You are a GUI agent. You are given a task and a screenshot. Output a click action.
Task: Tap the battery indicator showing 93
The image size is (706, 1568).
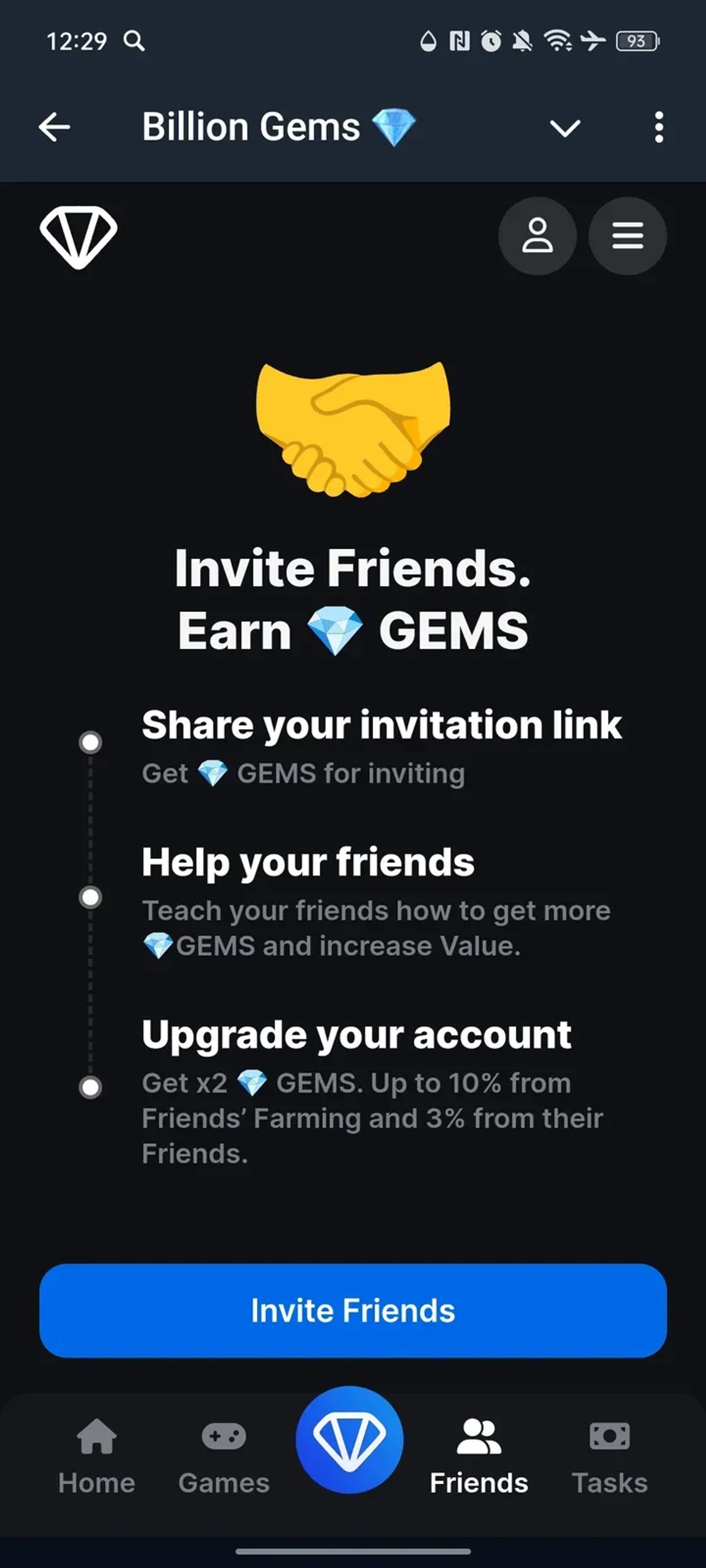point(637,40)
